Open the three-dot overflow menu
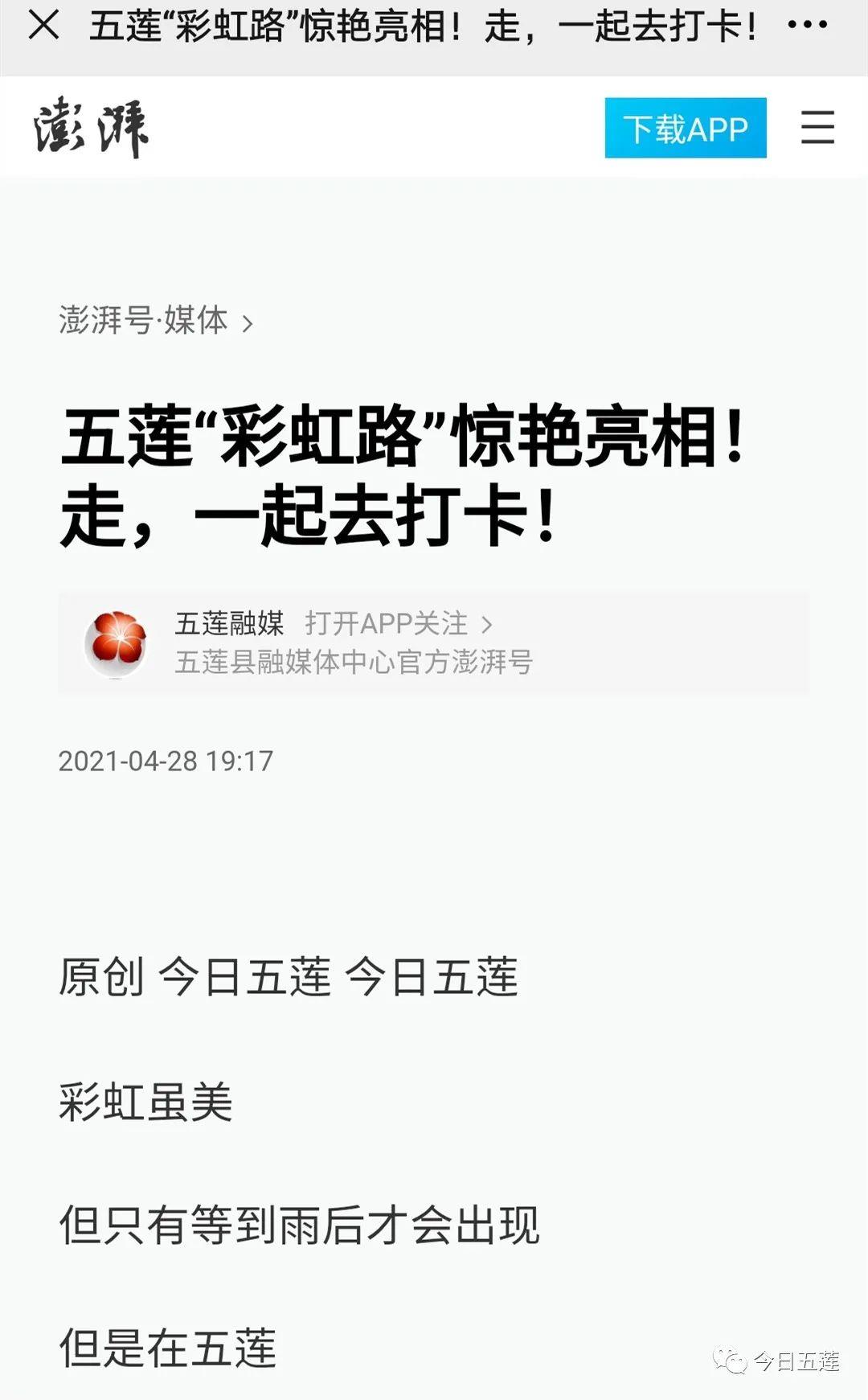Screen dimensions: 868x1400 [x=807, y=25]
